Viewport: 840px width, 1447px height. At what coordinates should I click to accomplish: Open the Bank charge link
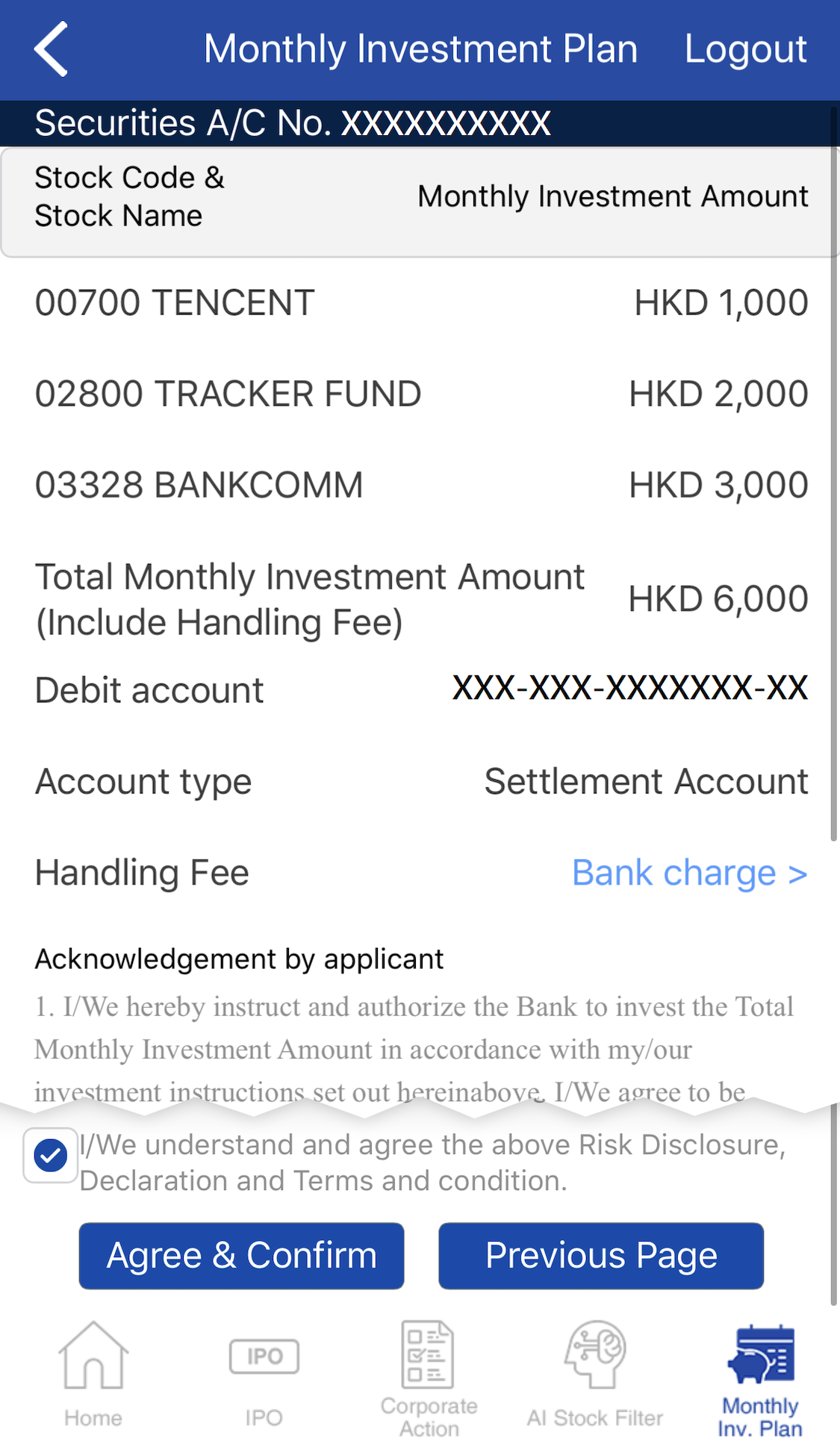tap(688, 873)
